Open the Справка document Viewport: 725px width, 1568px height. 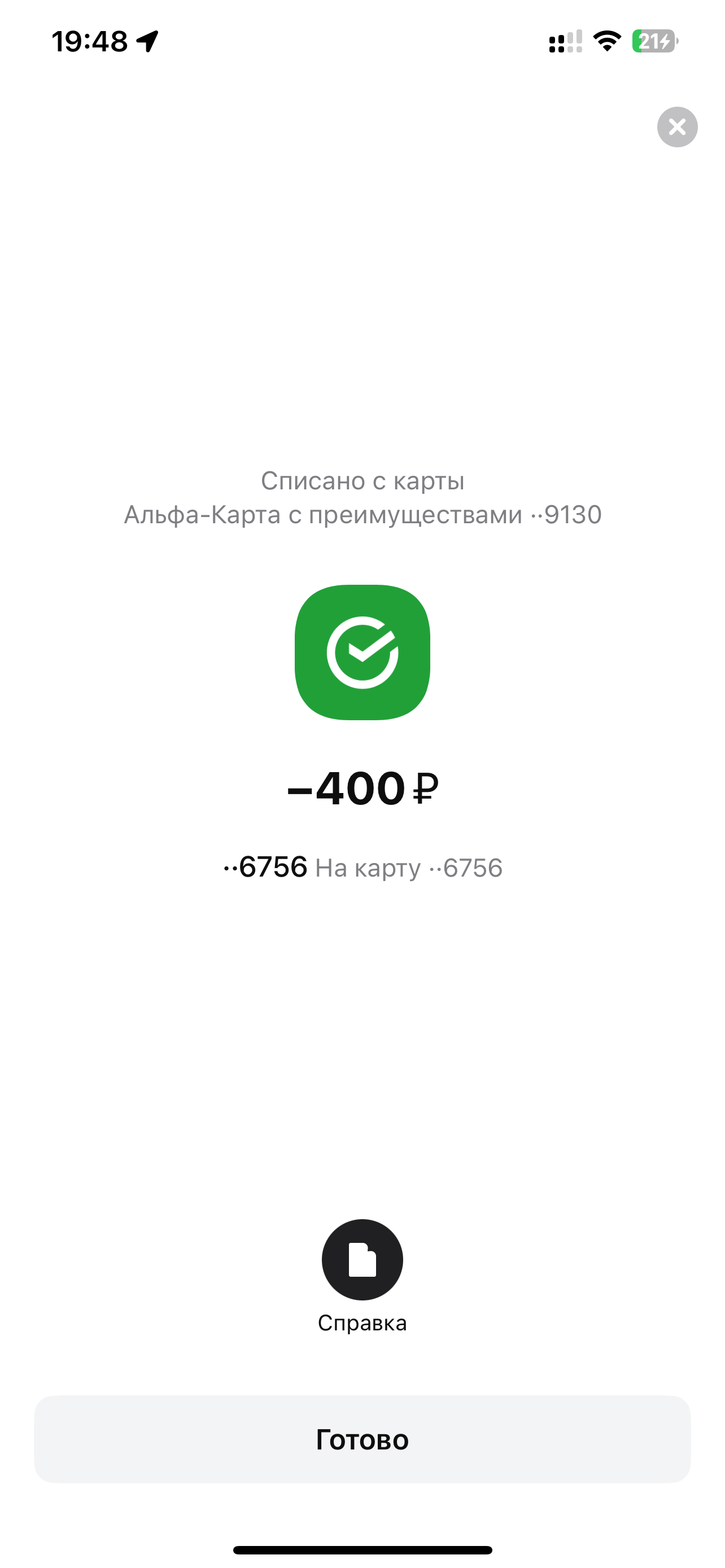362,1259
